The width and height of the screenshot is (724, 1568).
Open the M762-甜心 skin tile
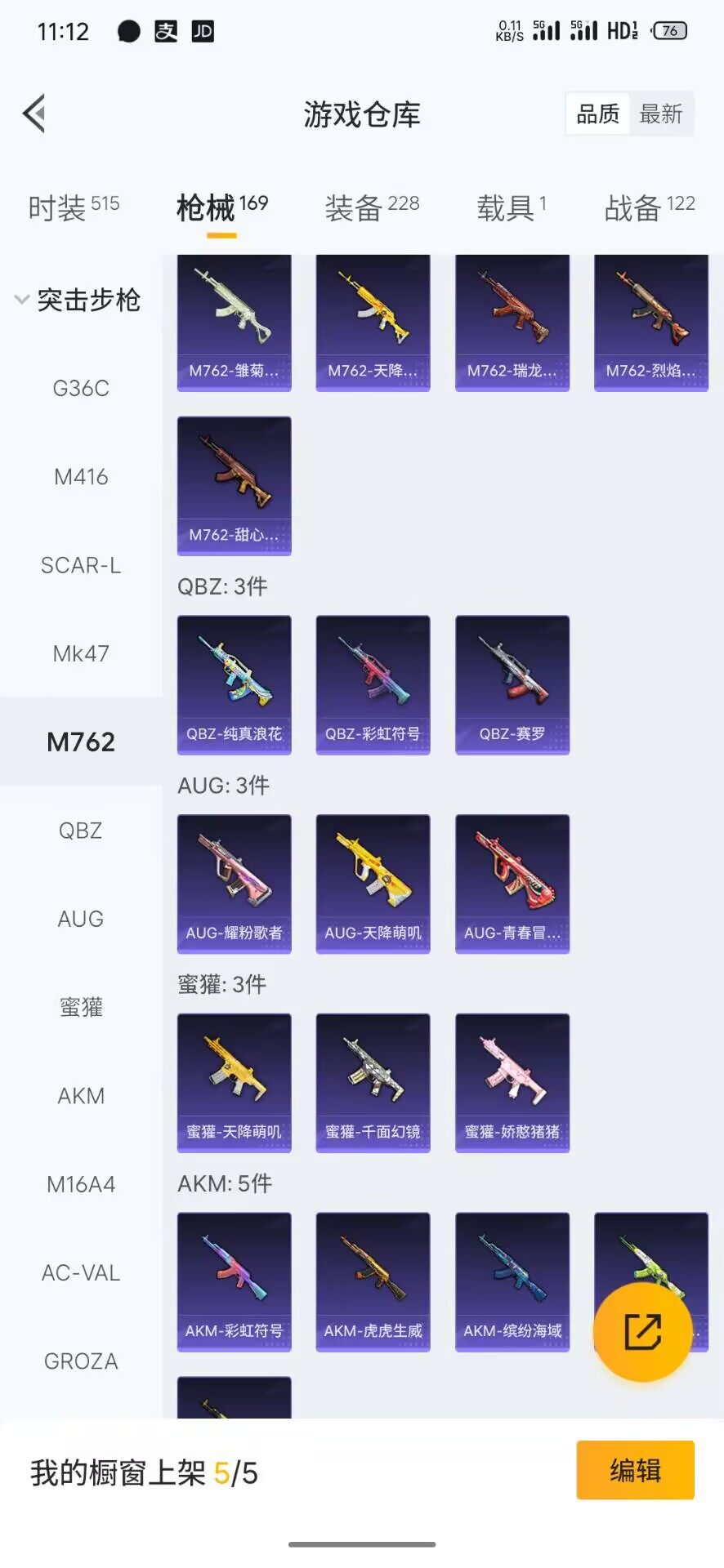pyautogui.click(x=235, y=486)
